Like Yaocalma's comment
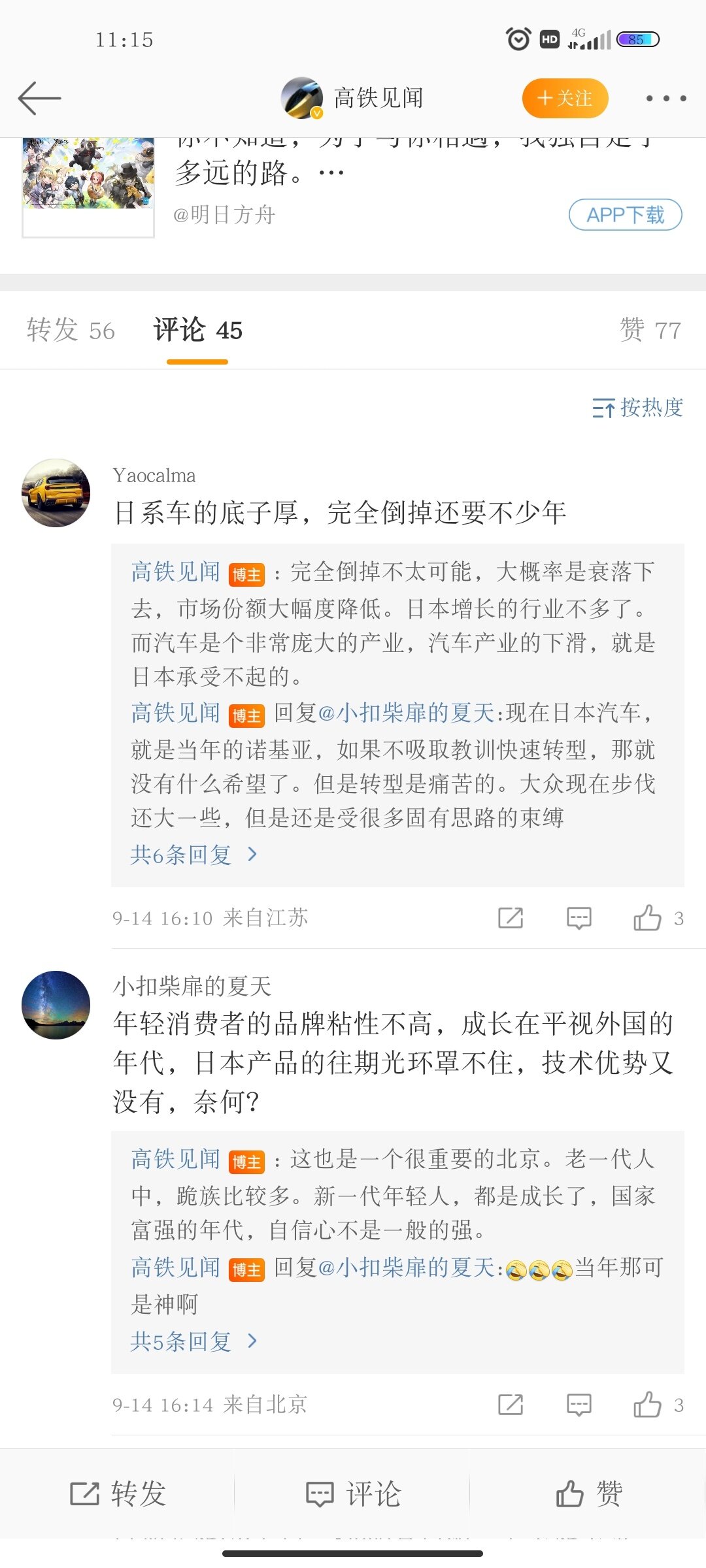 point(647,918)
